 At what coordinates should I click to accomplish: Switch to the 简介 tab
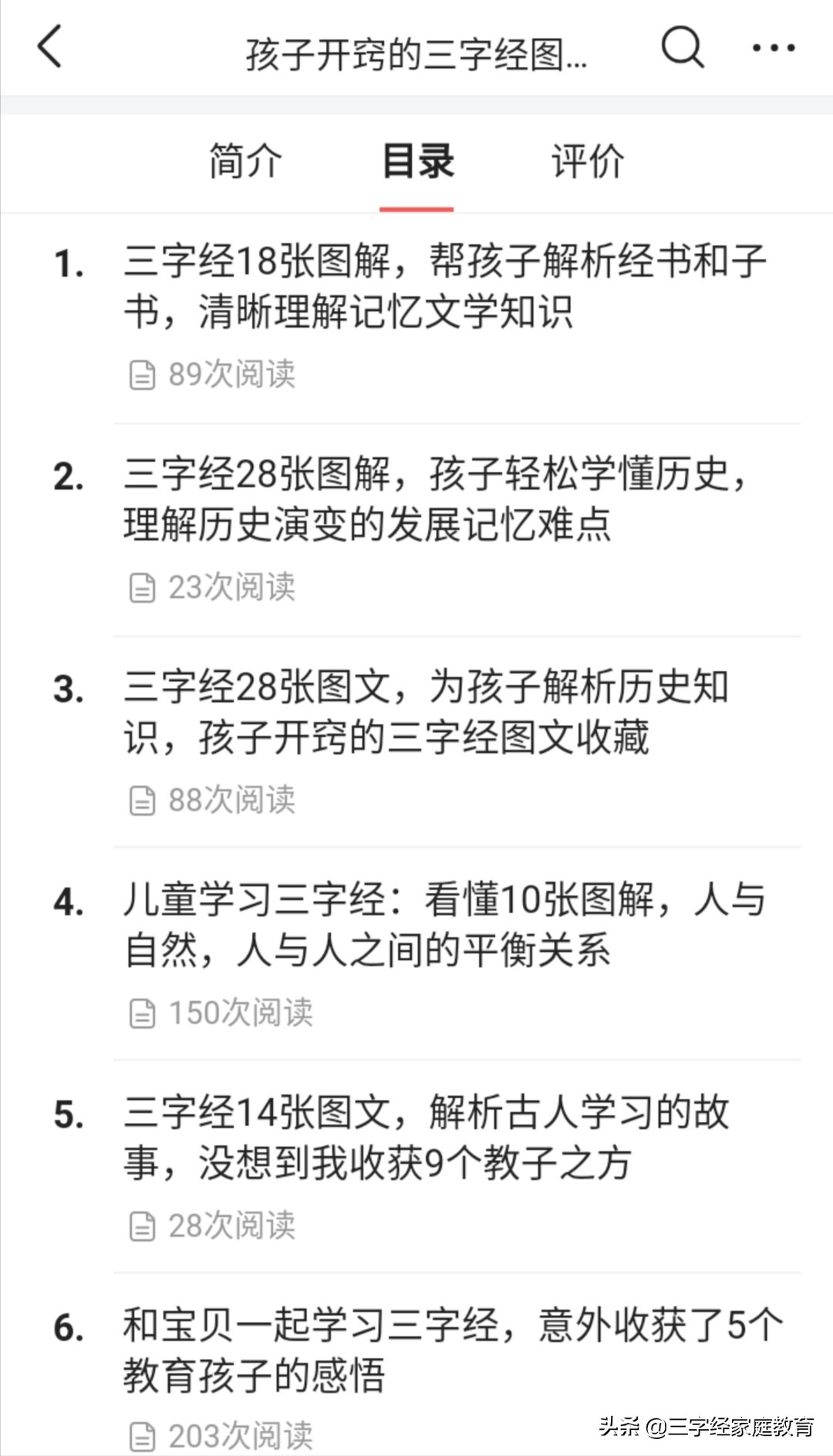click(x=245, y=162)
